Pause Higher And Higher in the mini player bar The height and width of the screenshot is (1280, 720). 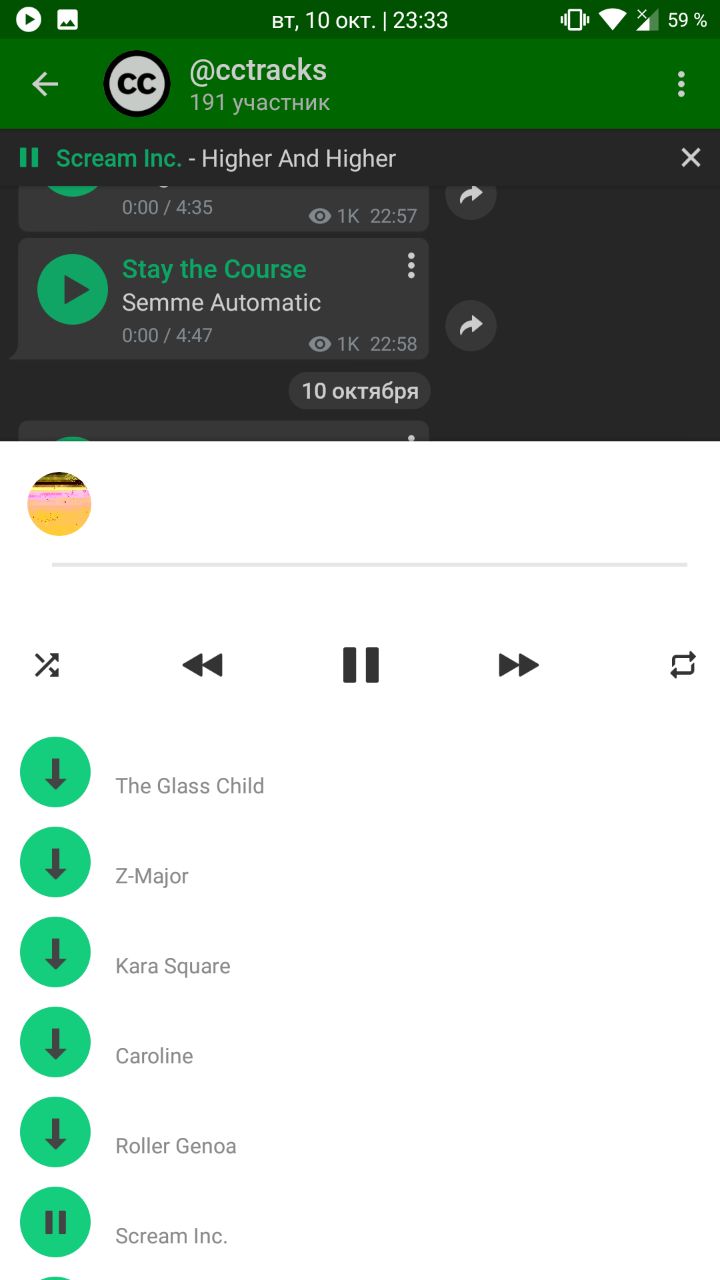pyautogui.click(x=29, y=158)
